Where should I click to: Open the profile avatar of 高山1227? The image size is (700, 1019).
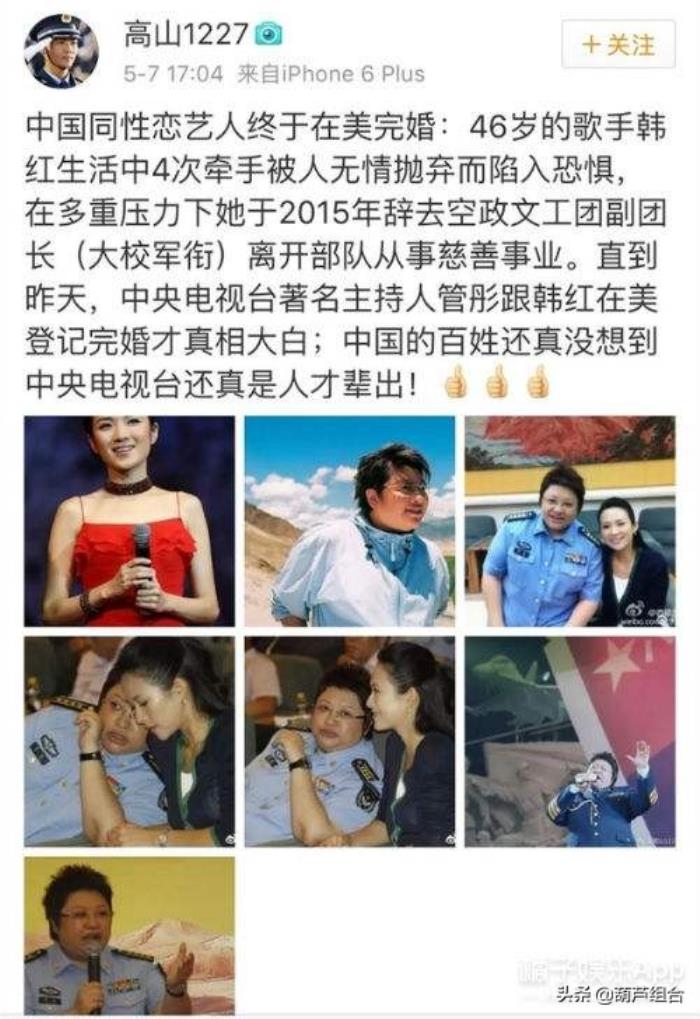[61, 50]
